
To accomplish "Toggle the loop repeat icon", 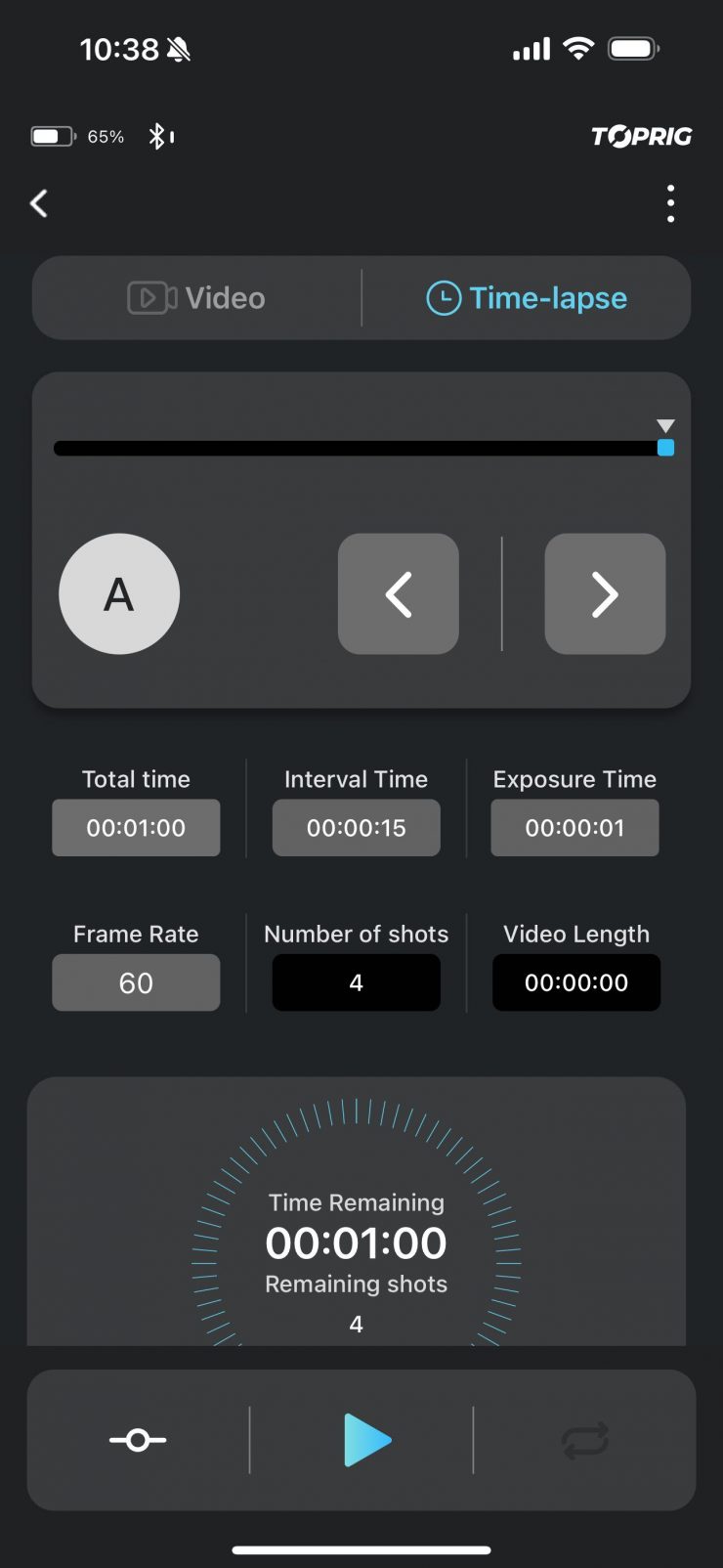I will pyautogui.click(x=585, y=1440).
